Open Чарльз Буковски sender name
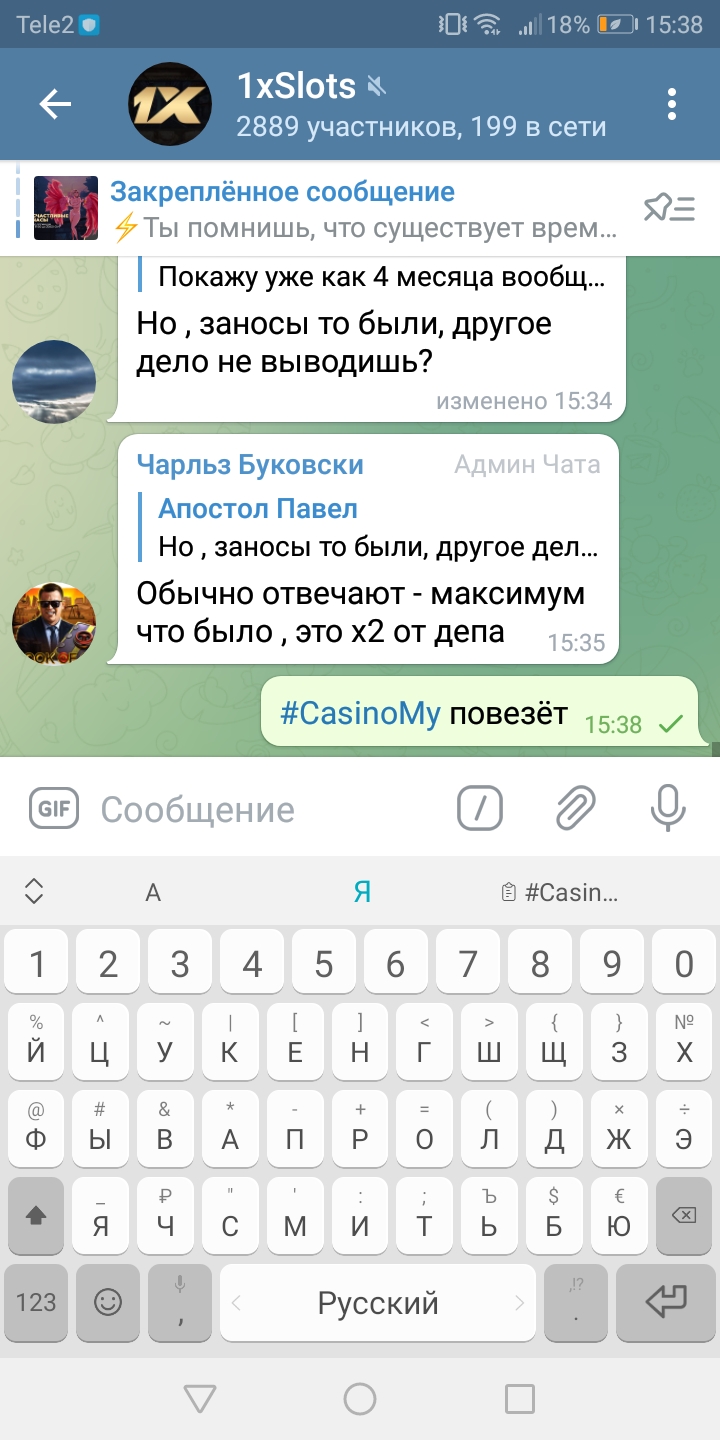 [x=250, y=465]
